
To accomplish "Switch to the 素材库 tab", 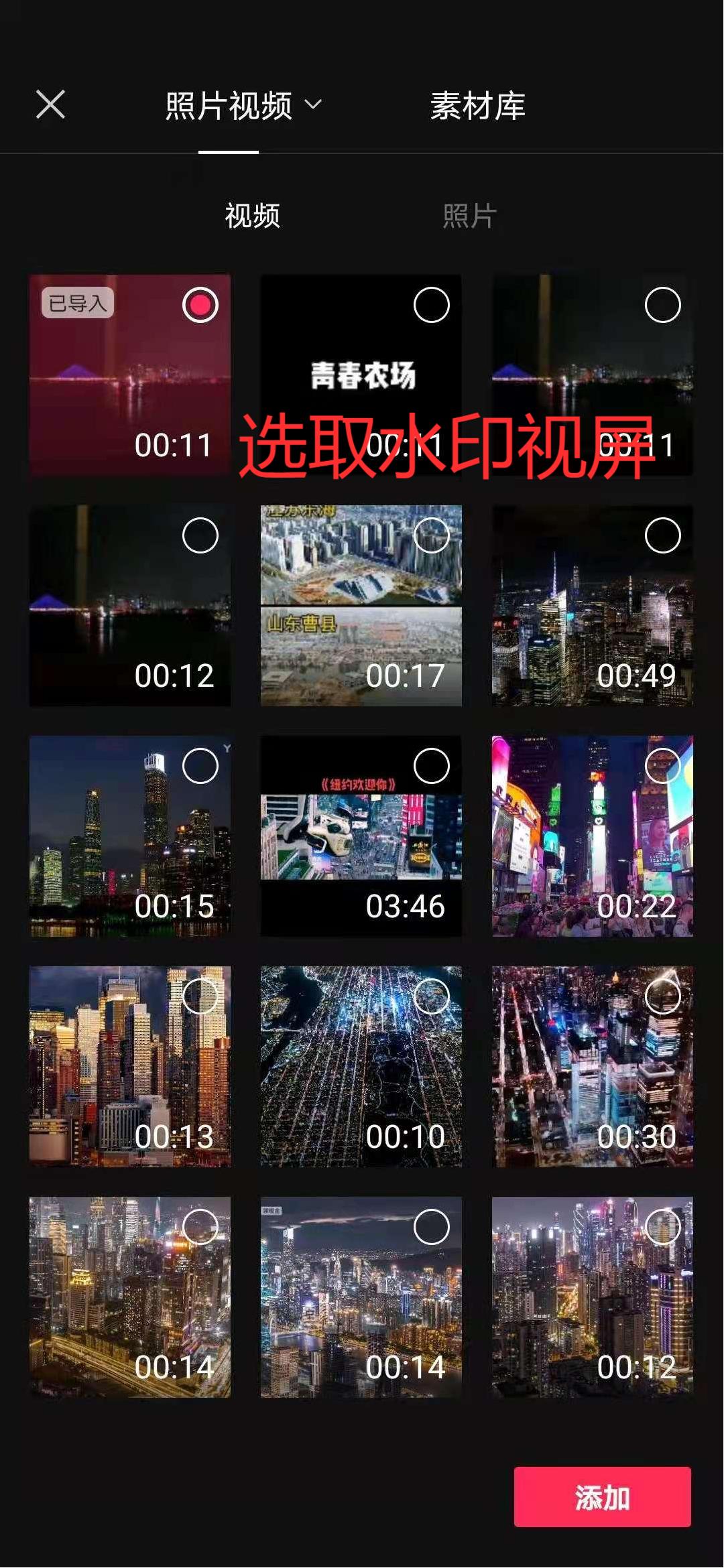I will coord(478,105).
